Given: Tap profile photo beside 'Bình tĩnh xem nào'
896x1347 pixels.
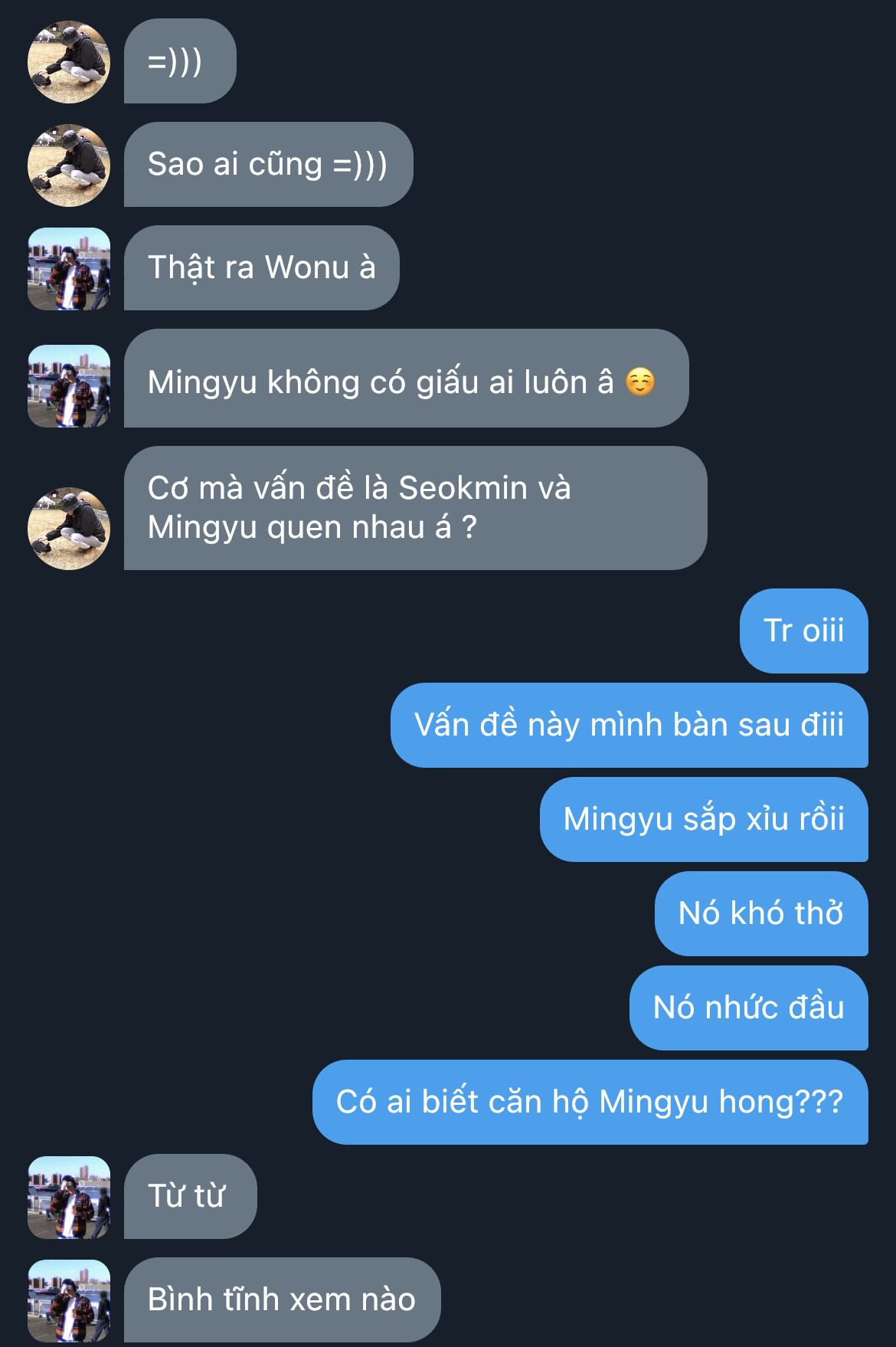Looking at the screenshot, I should [x=69, y=1301].
